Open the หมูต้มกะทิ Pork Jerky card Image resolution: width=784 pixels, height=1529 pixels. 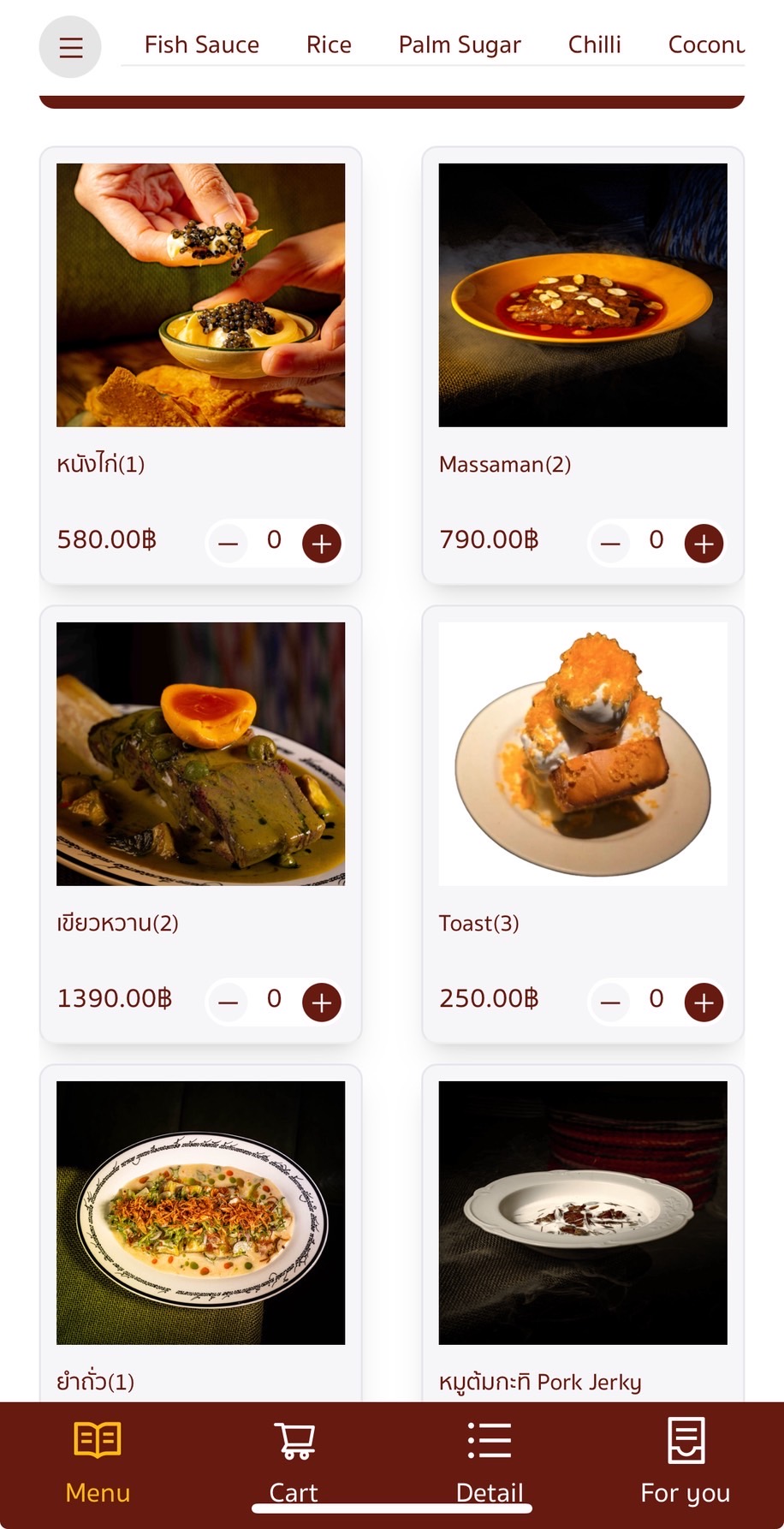[x=583, y=1212]
